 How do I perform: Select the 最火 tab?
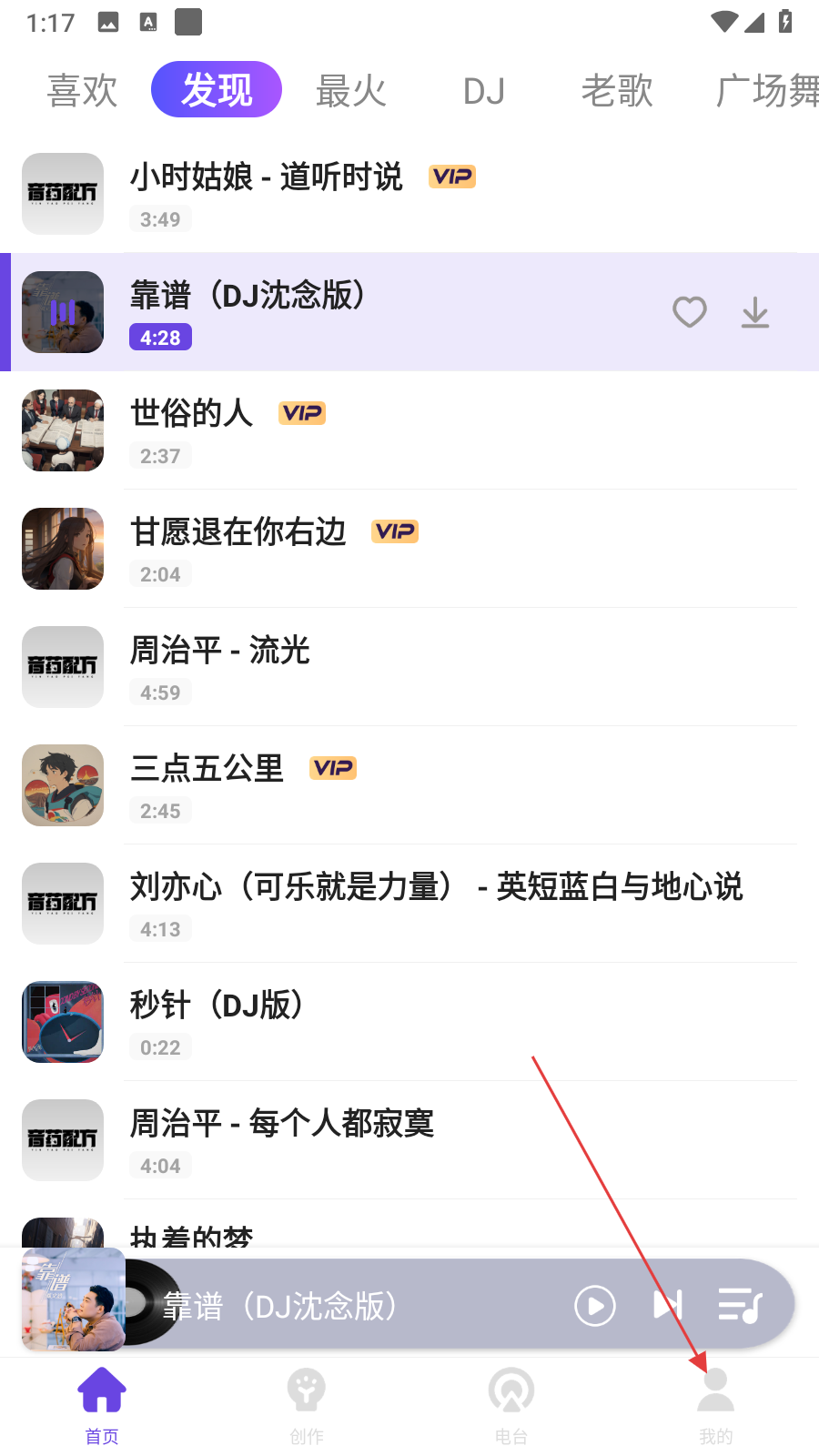[x=350, y=90]
